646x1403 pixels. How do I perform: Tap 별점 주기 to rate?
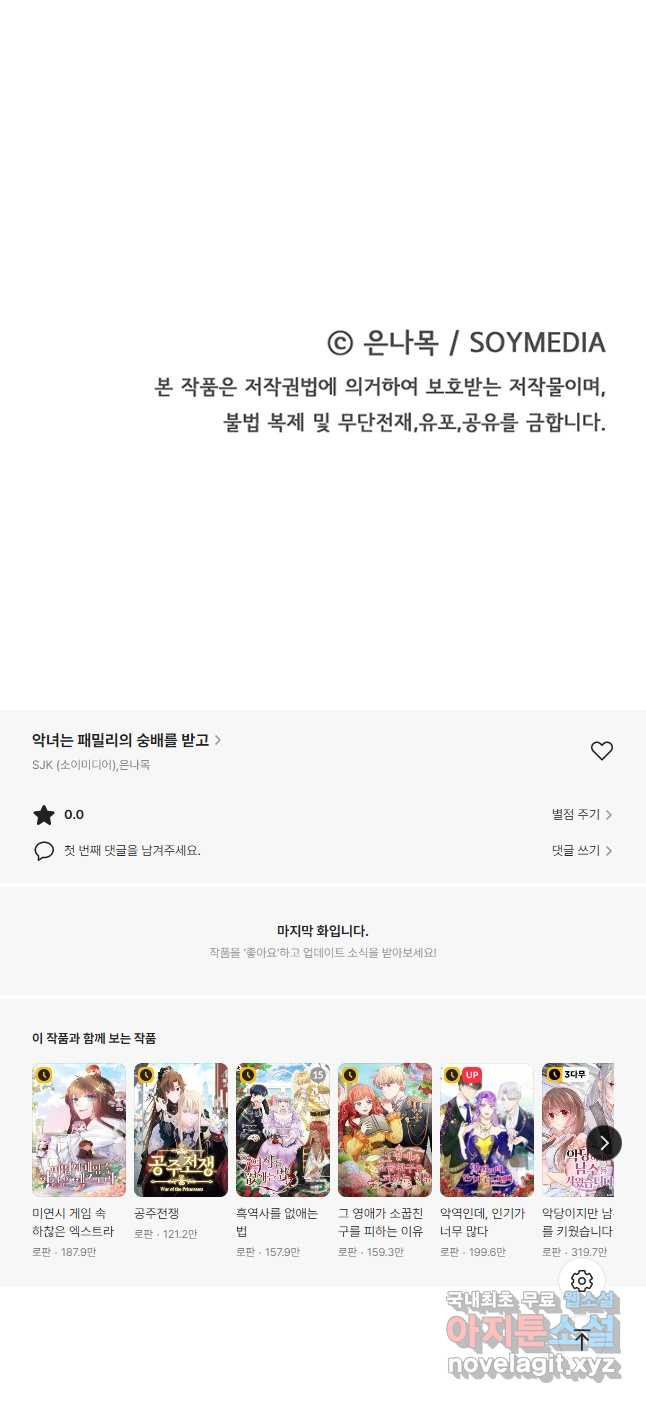tap(581, 815)
